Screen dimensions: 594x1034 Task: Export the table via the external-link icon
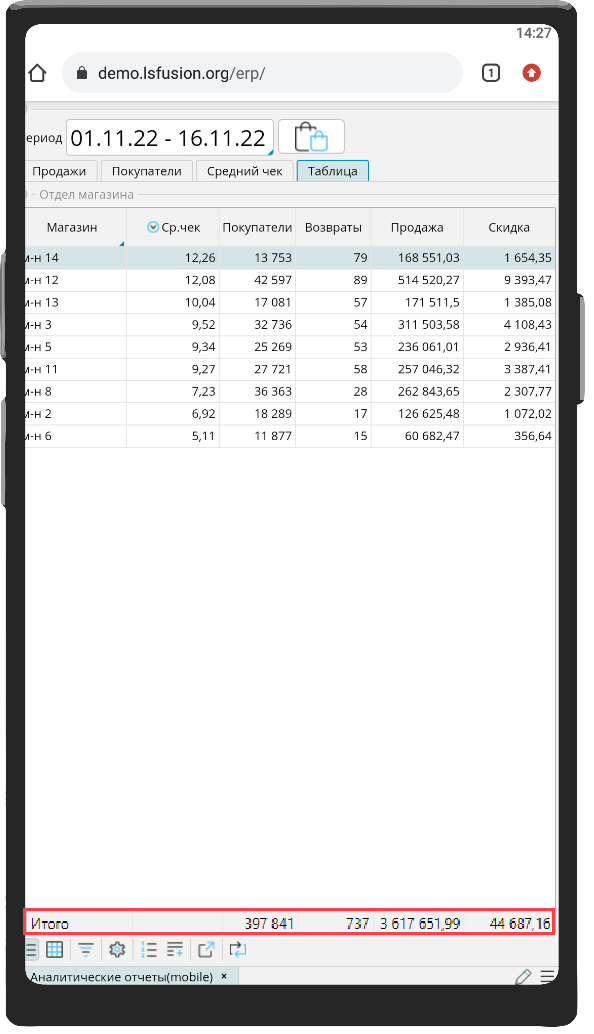(206, 950)
